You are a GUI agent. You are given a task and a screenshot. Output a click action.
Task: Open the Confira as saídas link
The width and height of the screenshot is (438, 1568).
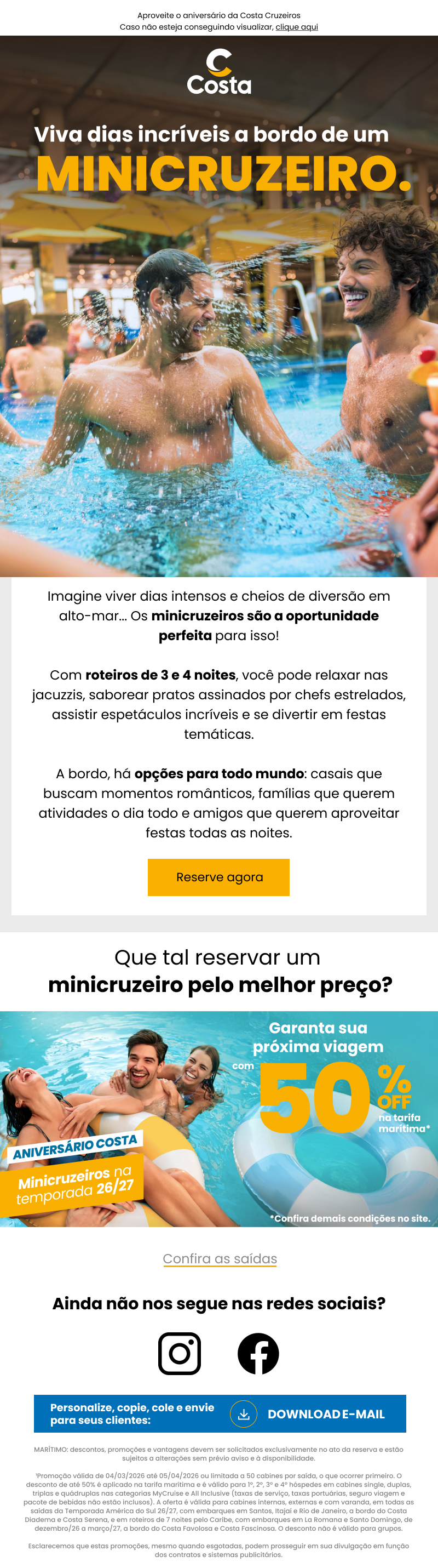(x=220, y=1258)
